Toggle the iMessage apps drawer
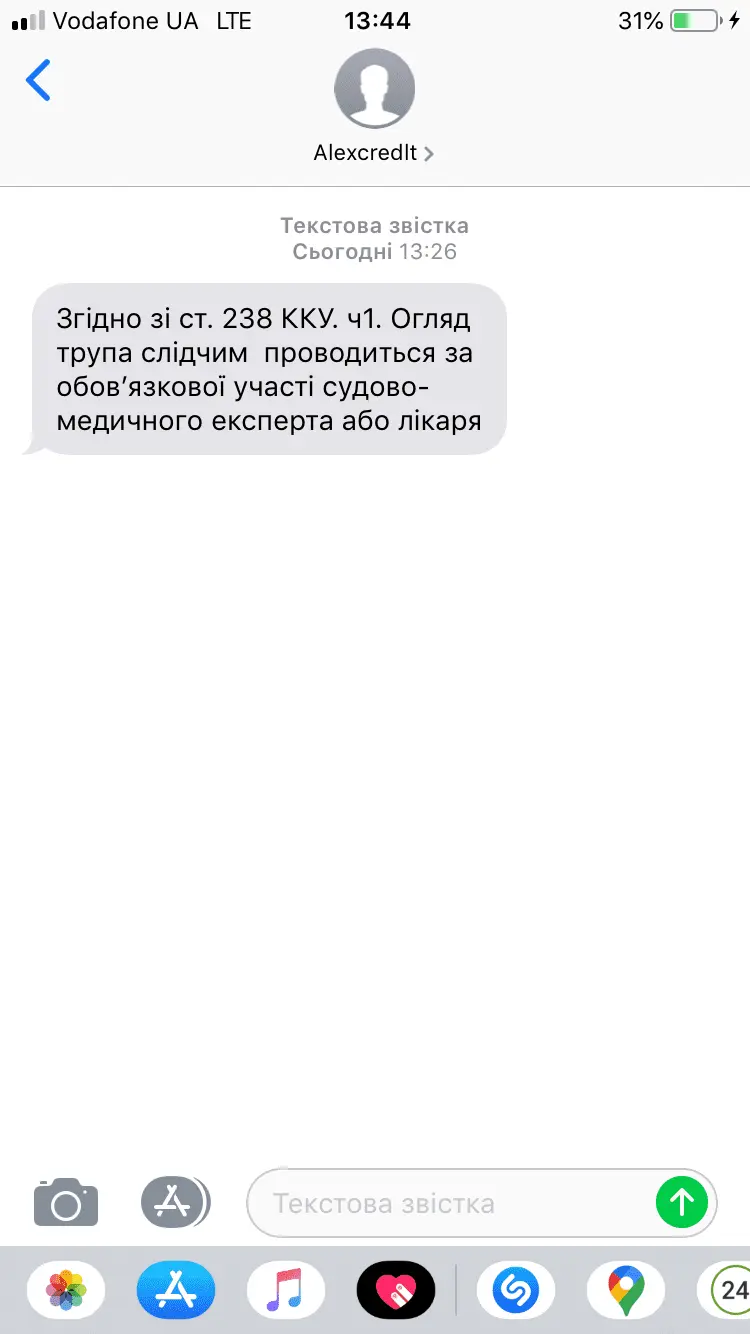 point(175,1202)
